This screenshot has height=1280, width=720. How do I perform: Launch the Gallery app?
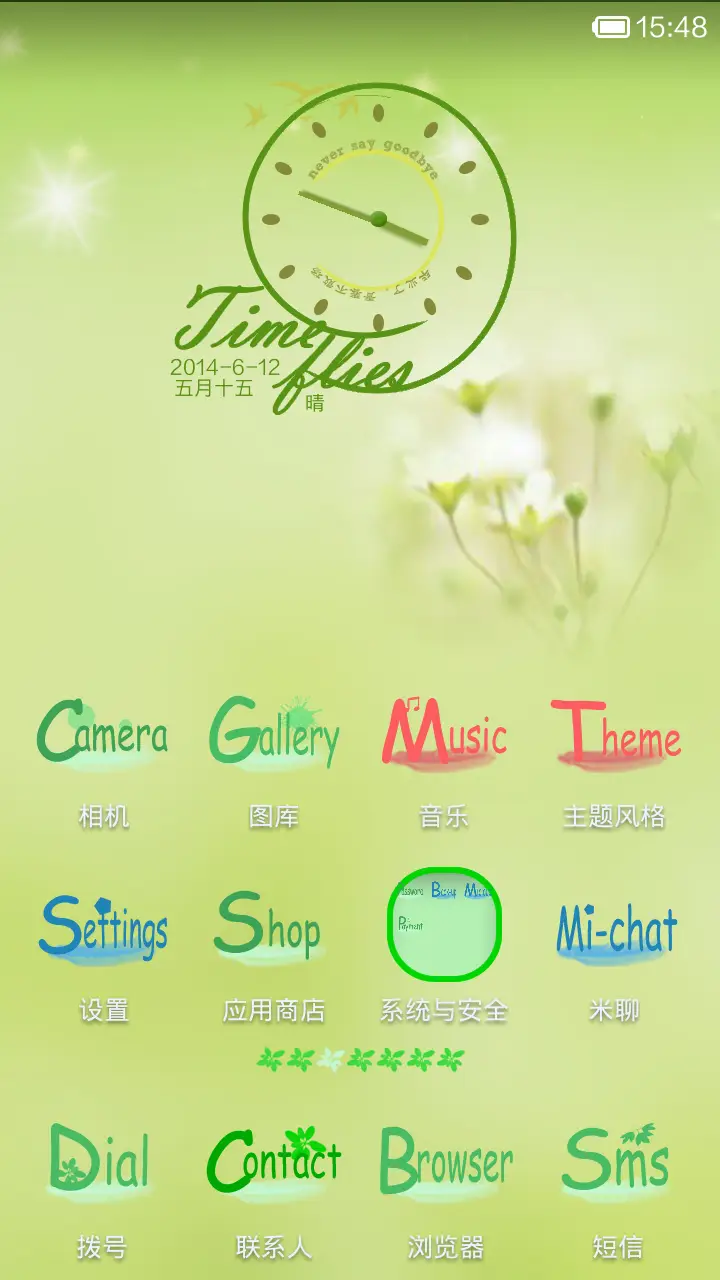[x=274, y=738]
